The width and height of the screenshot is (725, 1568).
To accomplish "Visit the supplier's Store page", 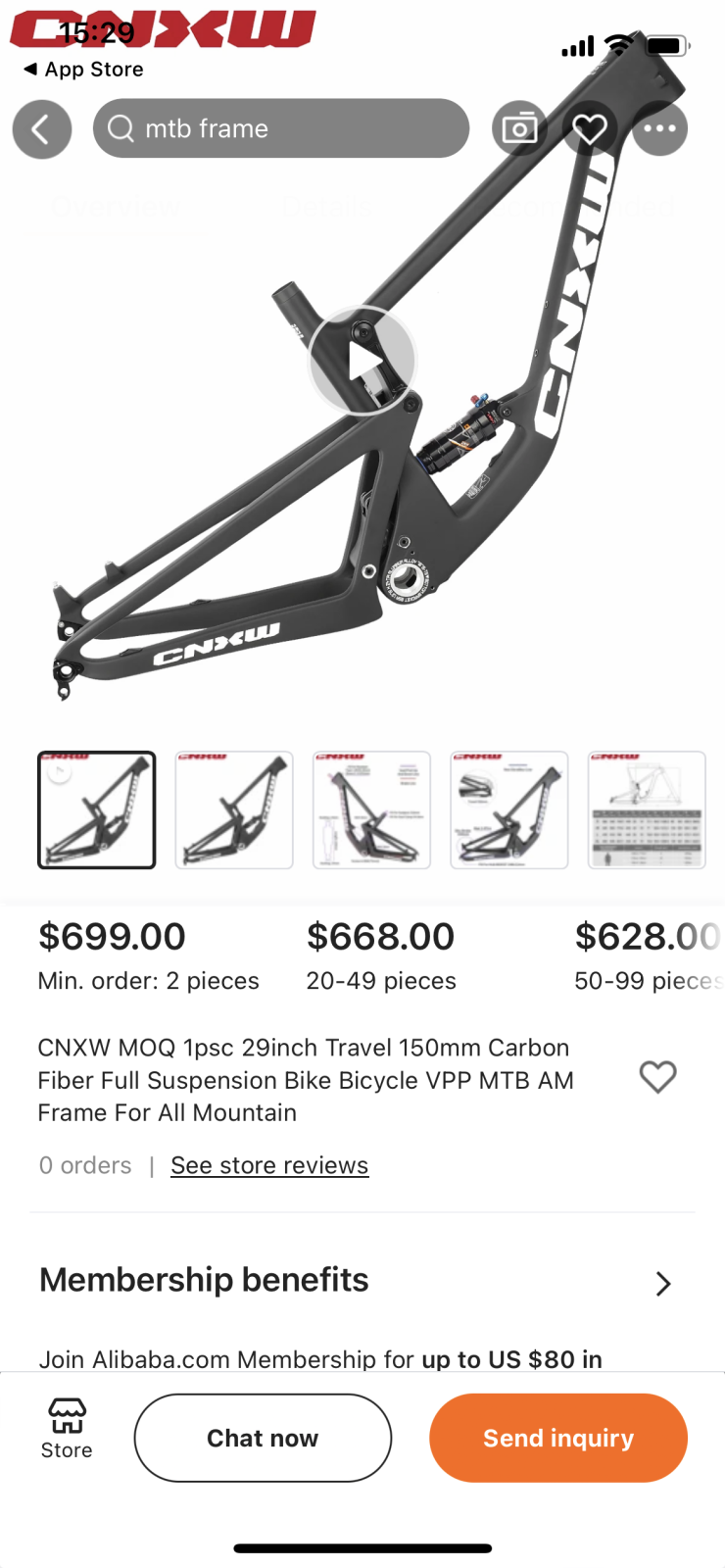I will [67, 1429].
